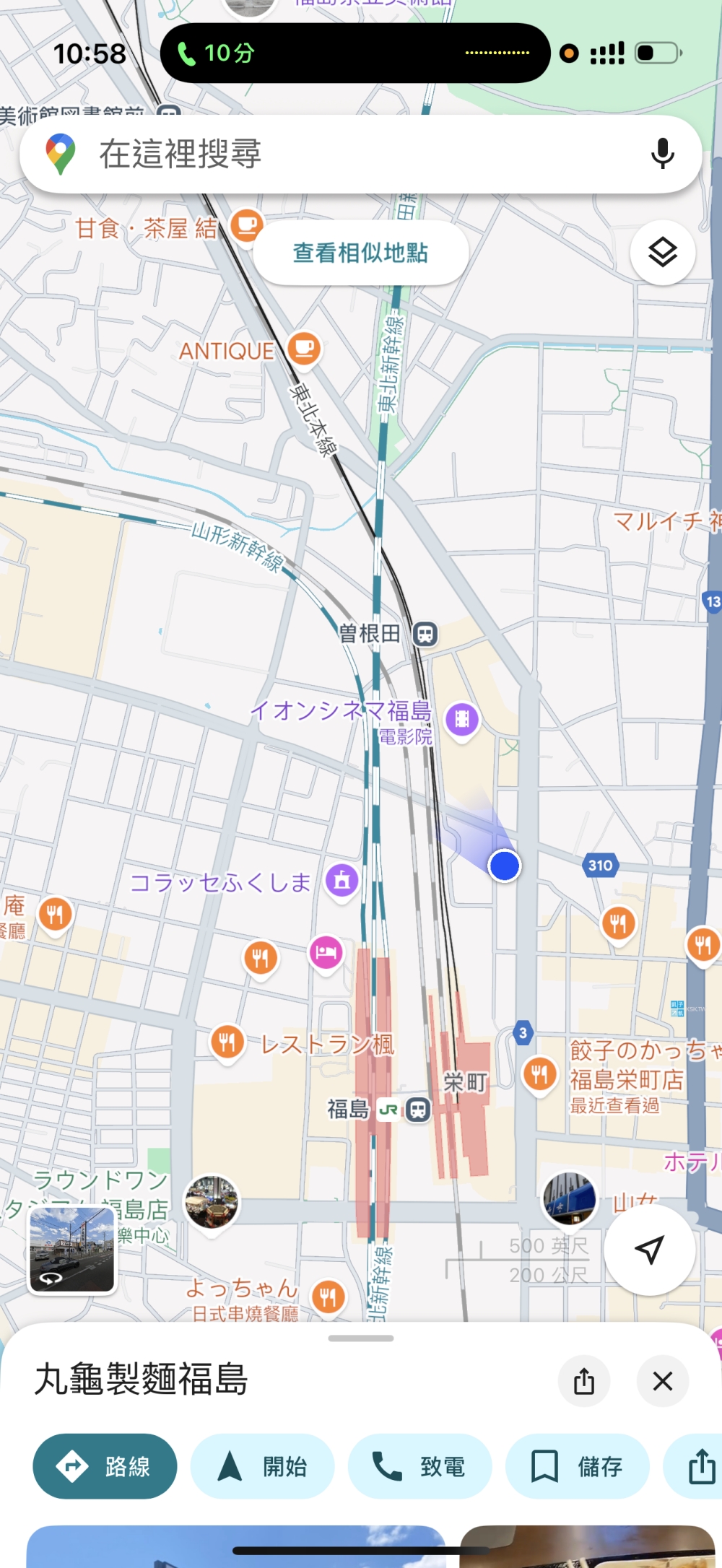The width and height of the screenshot is (722, 1568).
Task: Start navigation with 開始
Action: tap(262, 1466)
